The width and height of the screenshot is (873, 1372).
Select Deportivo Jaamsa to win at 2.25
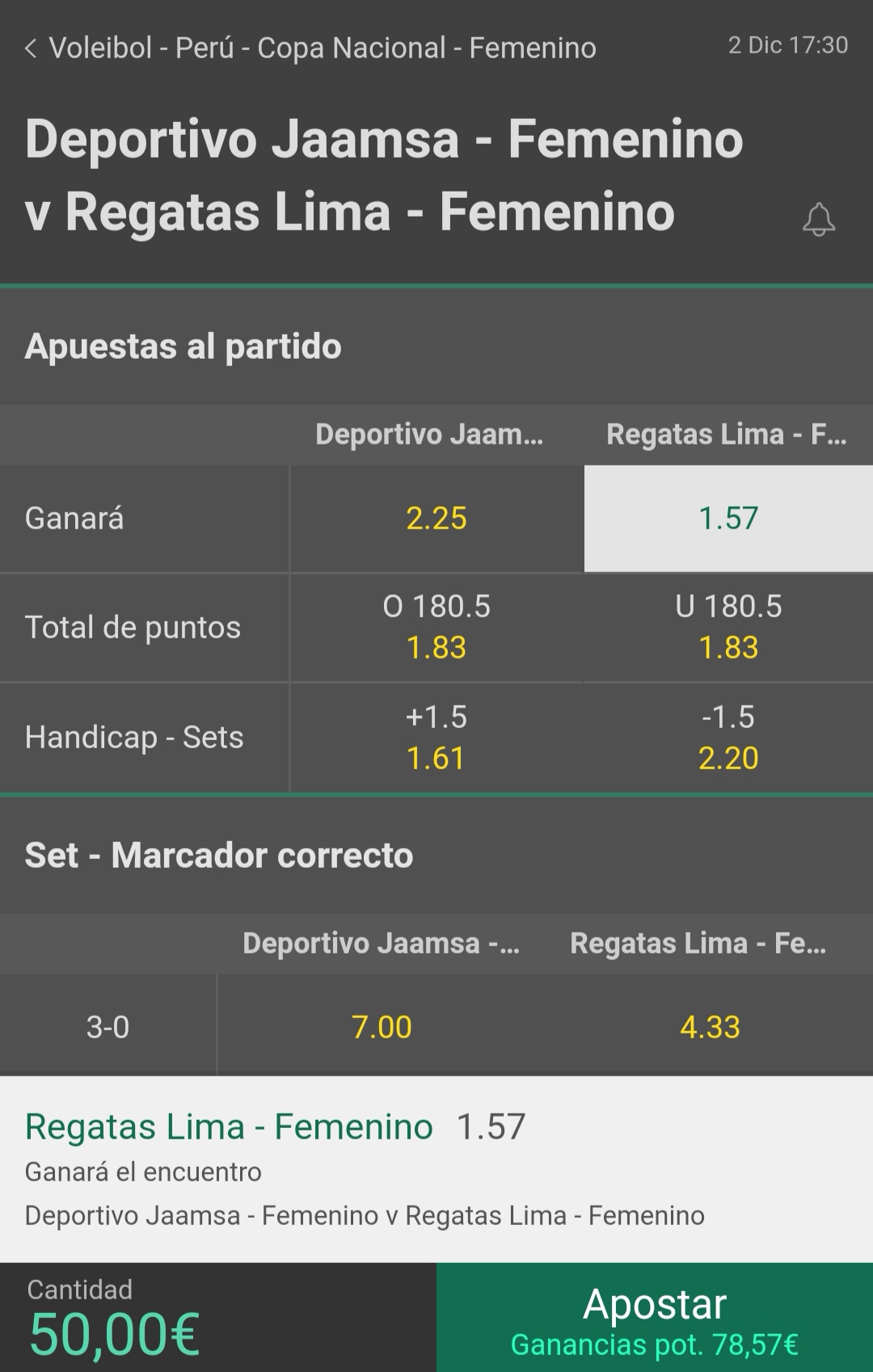436,519
